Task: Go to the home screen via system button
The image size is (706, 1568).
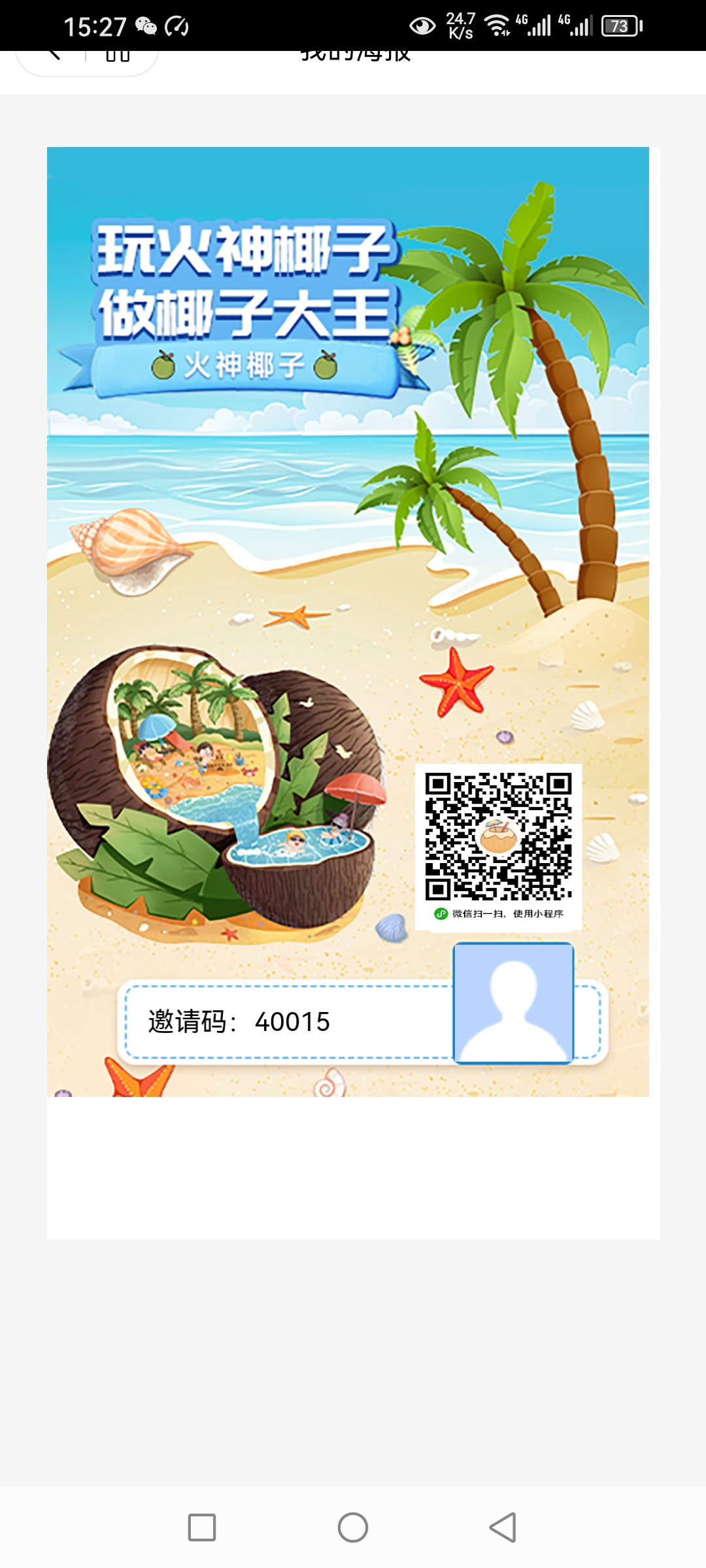Action: click(x=353, y=1527)
